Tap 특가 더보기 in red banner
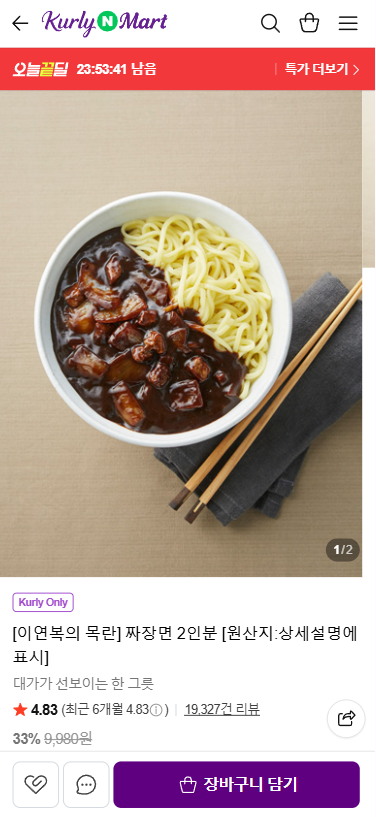Screen dimensions: 376x817 coord(322,69)
